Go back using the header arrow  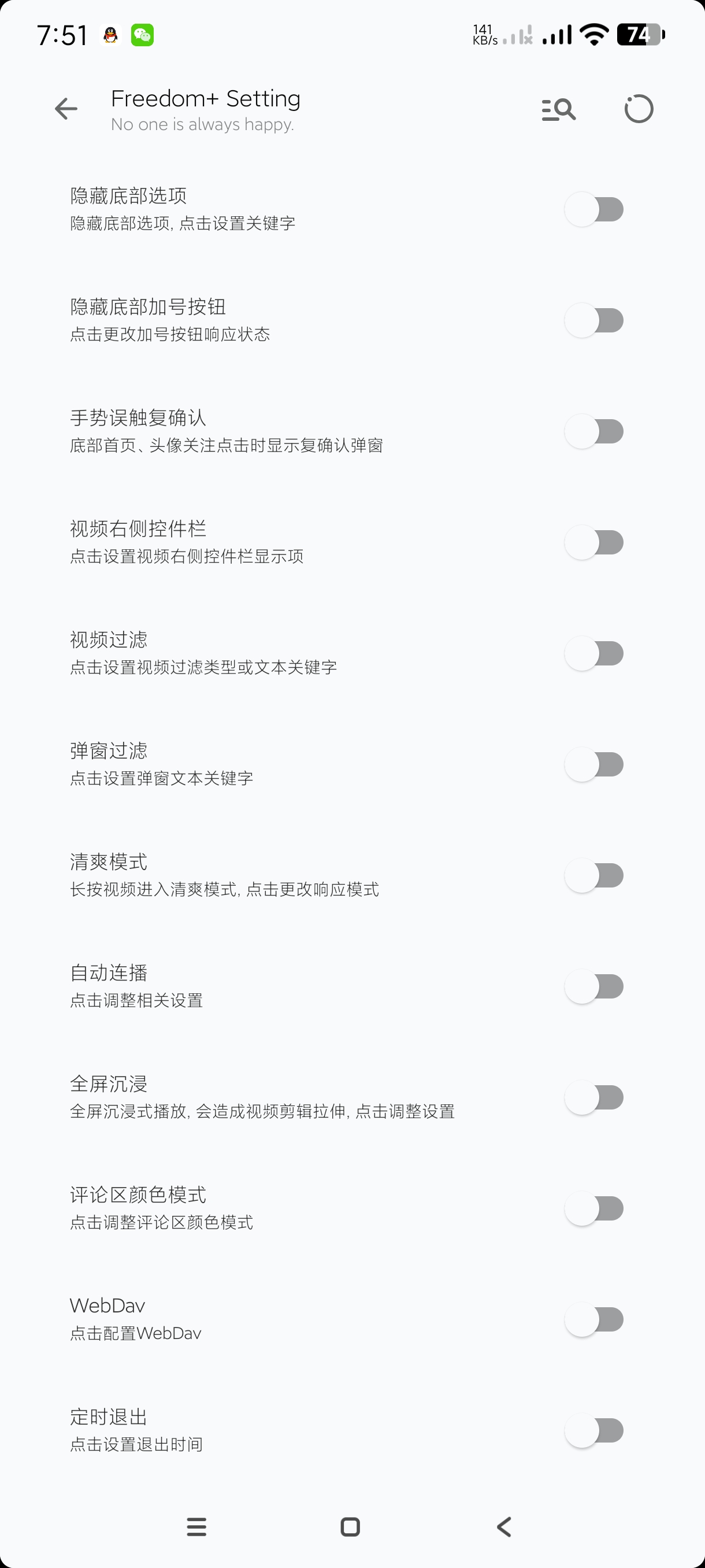(66, 109)
